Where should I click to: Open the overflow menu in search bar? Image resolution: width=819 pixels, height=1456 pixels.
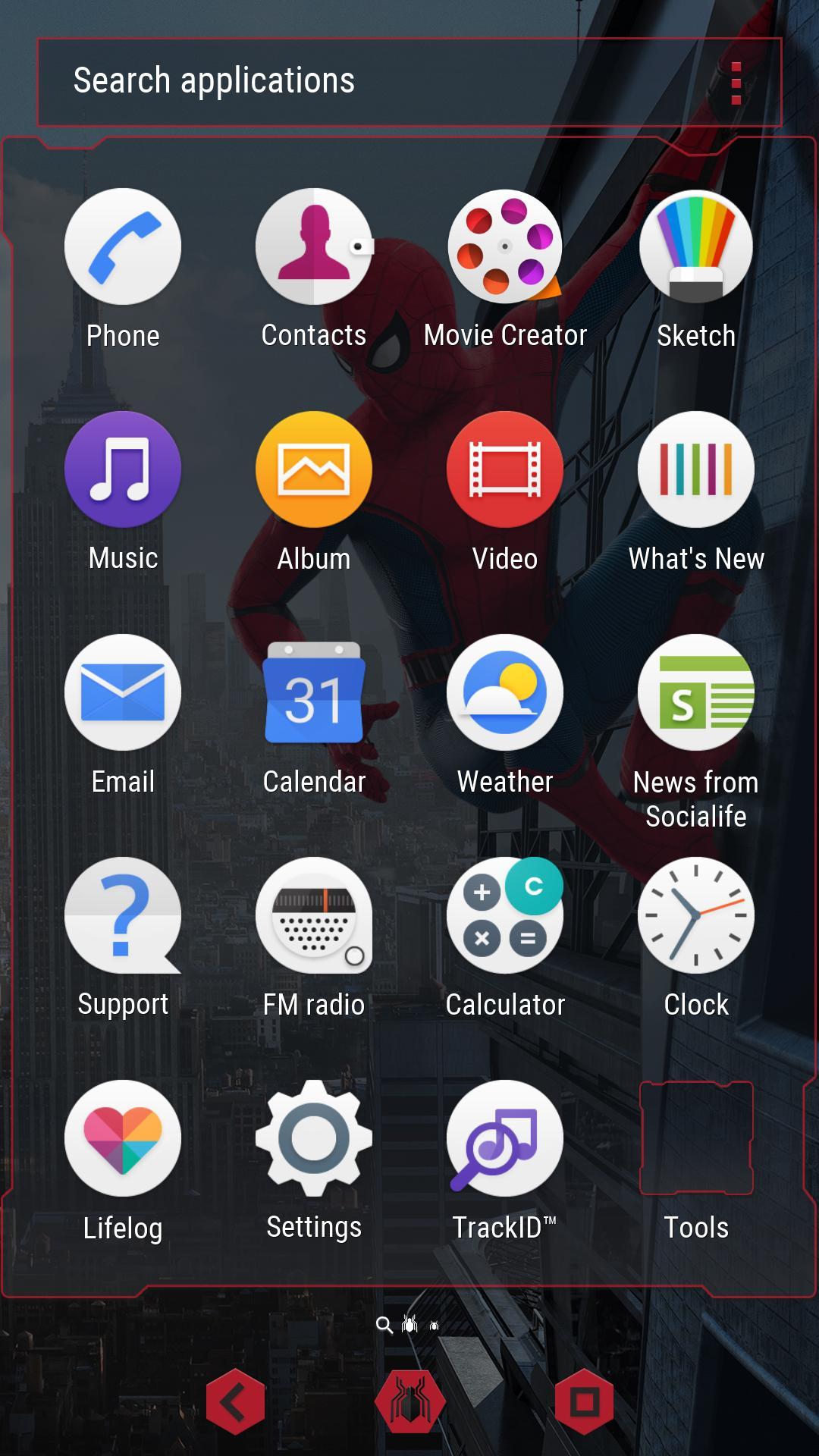[735, 83]
